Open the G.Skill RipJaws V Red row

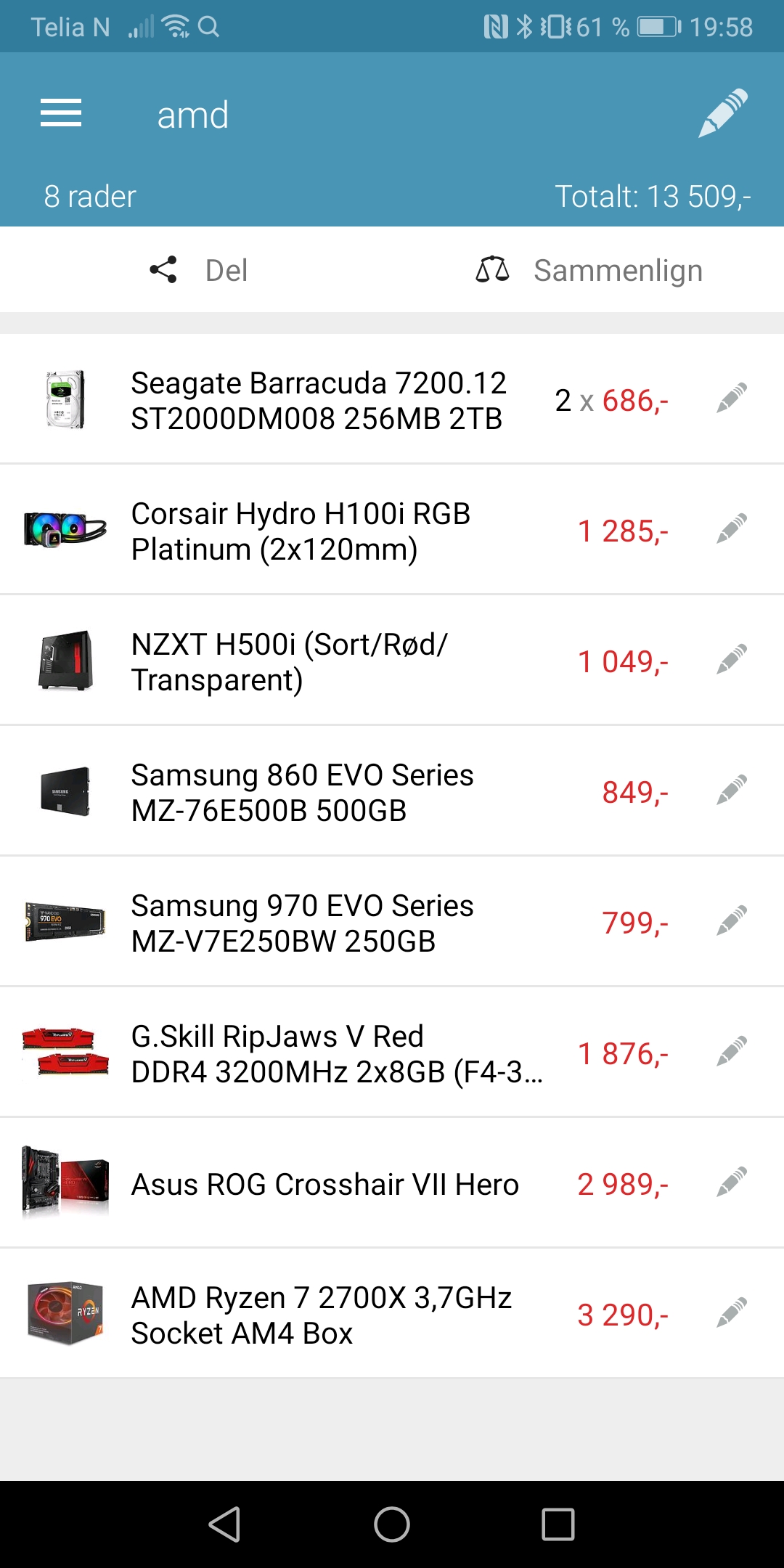click(392, 1053)
